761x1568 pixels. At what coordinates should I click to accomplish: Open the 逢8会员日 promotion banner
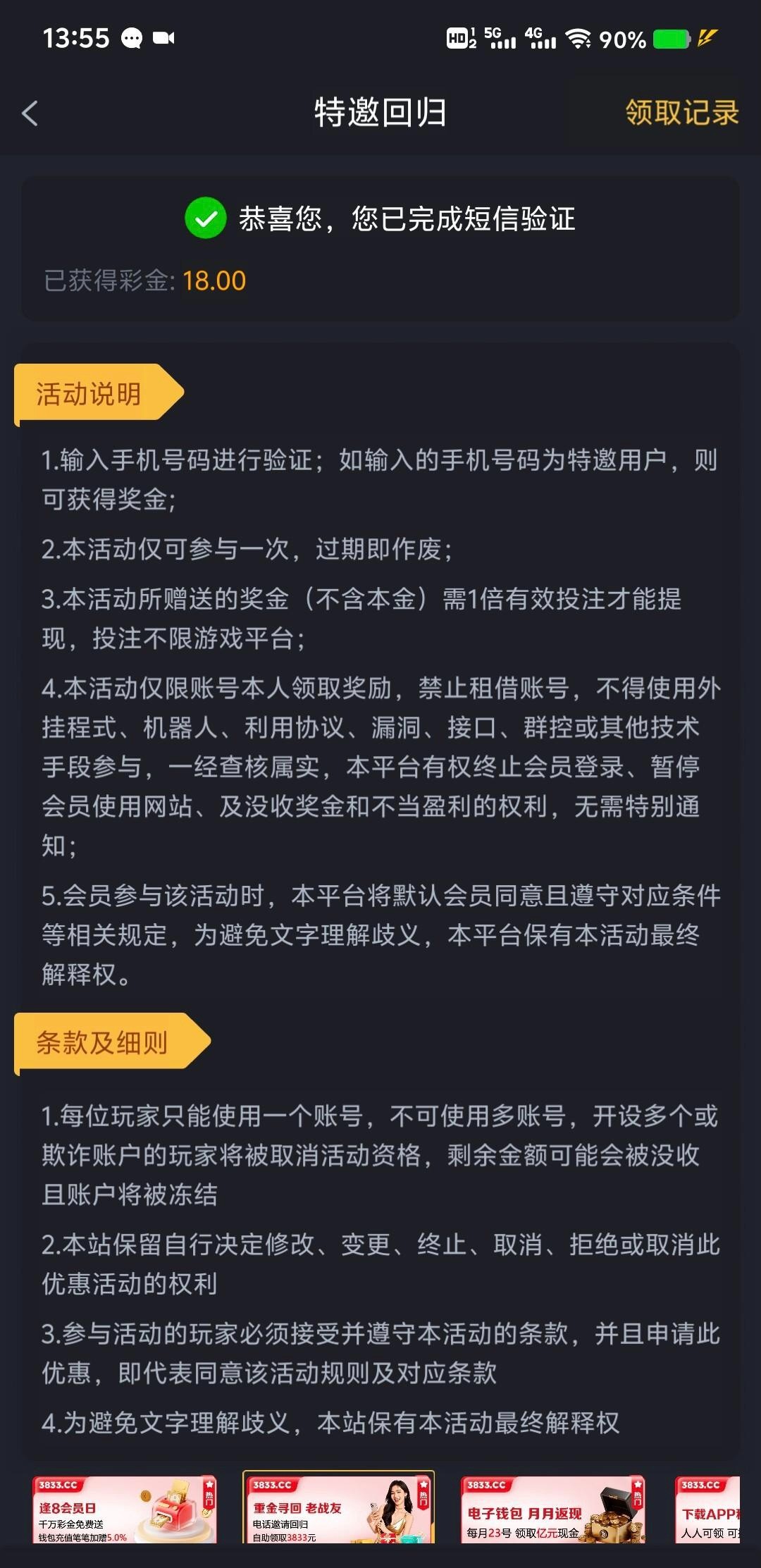pyautogui.click(x=124, y=1510)
